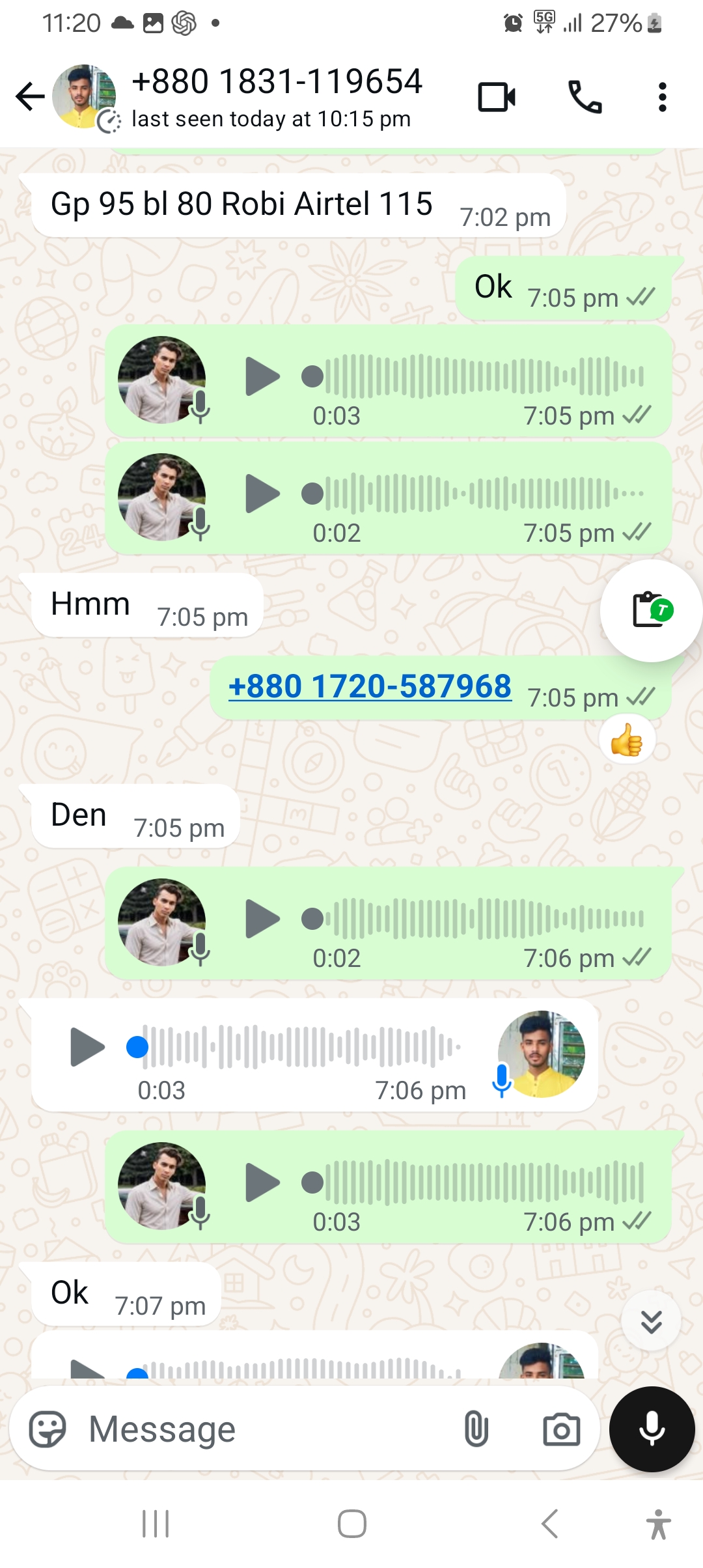This screenshot has height=1568, width=703.
Task: View the thumbs up reaction
Action: tap(627, 740)
